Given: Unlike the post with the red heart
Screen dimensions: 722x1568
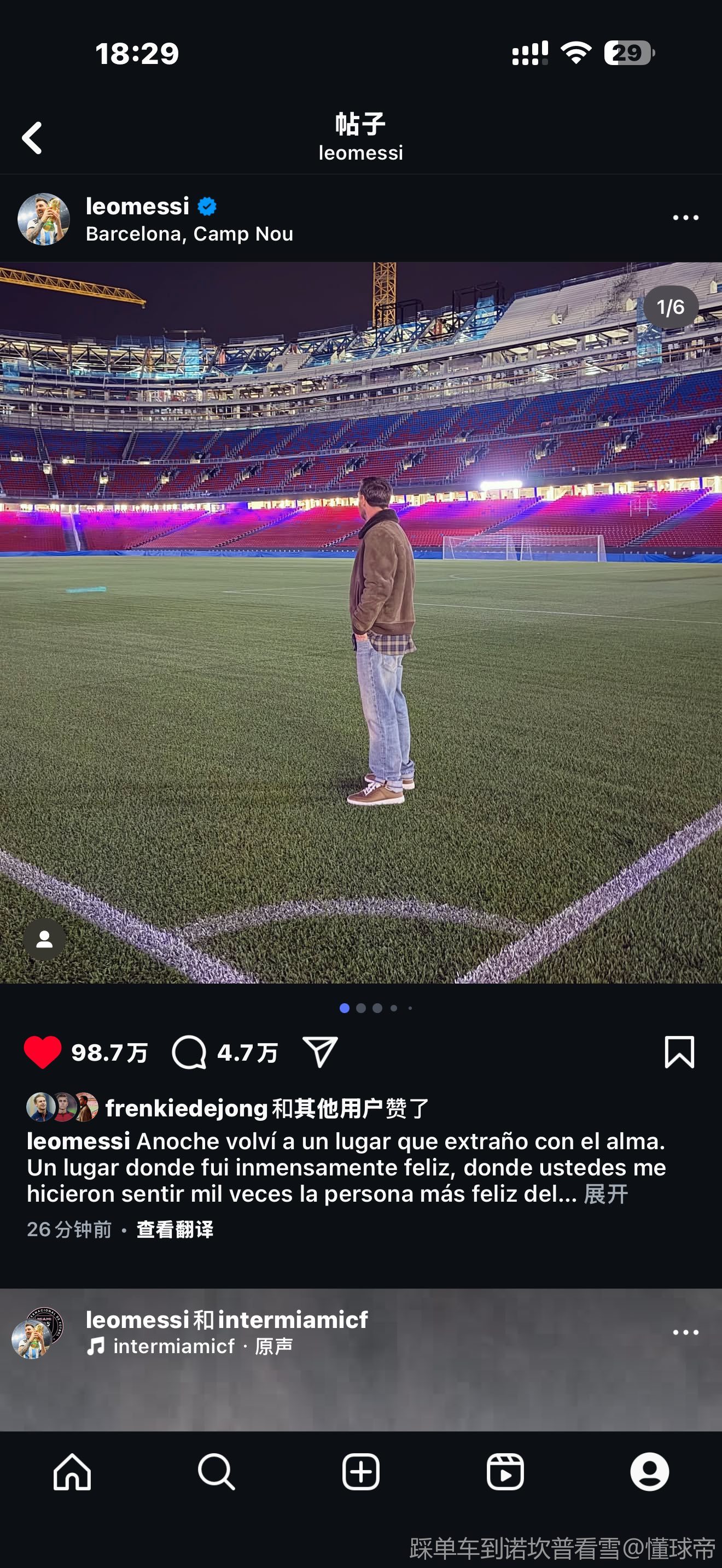Looking at the screenshot, I should (43, 1052).
